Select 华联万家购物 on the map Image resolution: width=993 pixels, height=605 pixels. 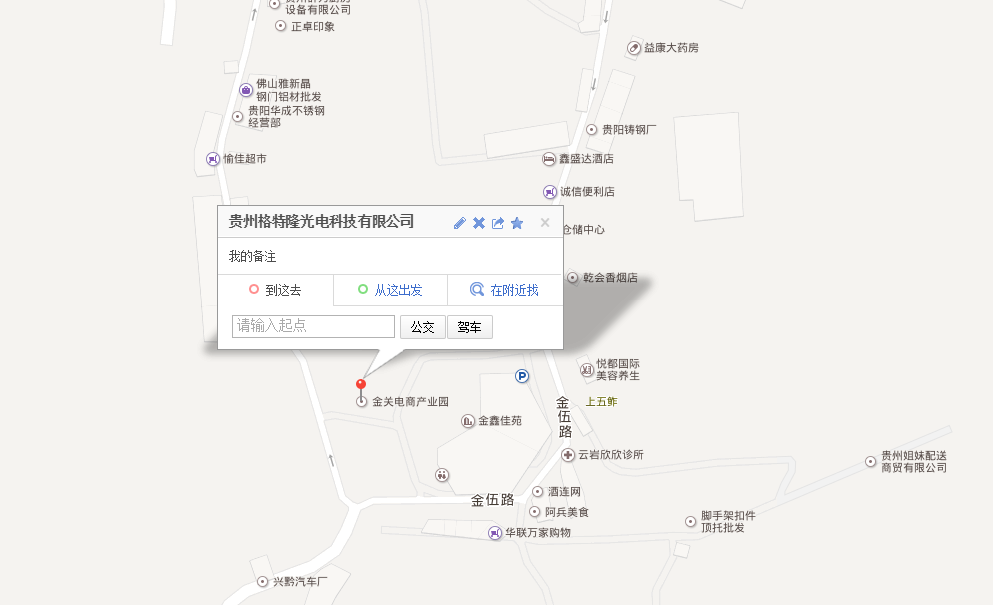coord(536,533)
